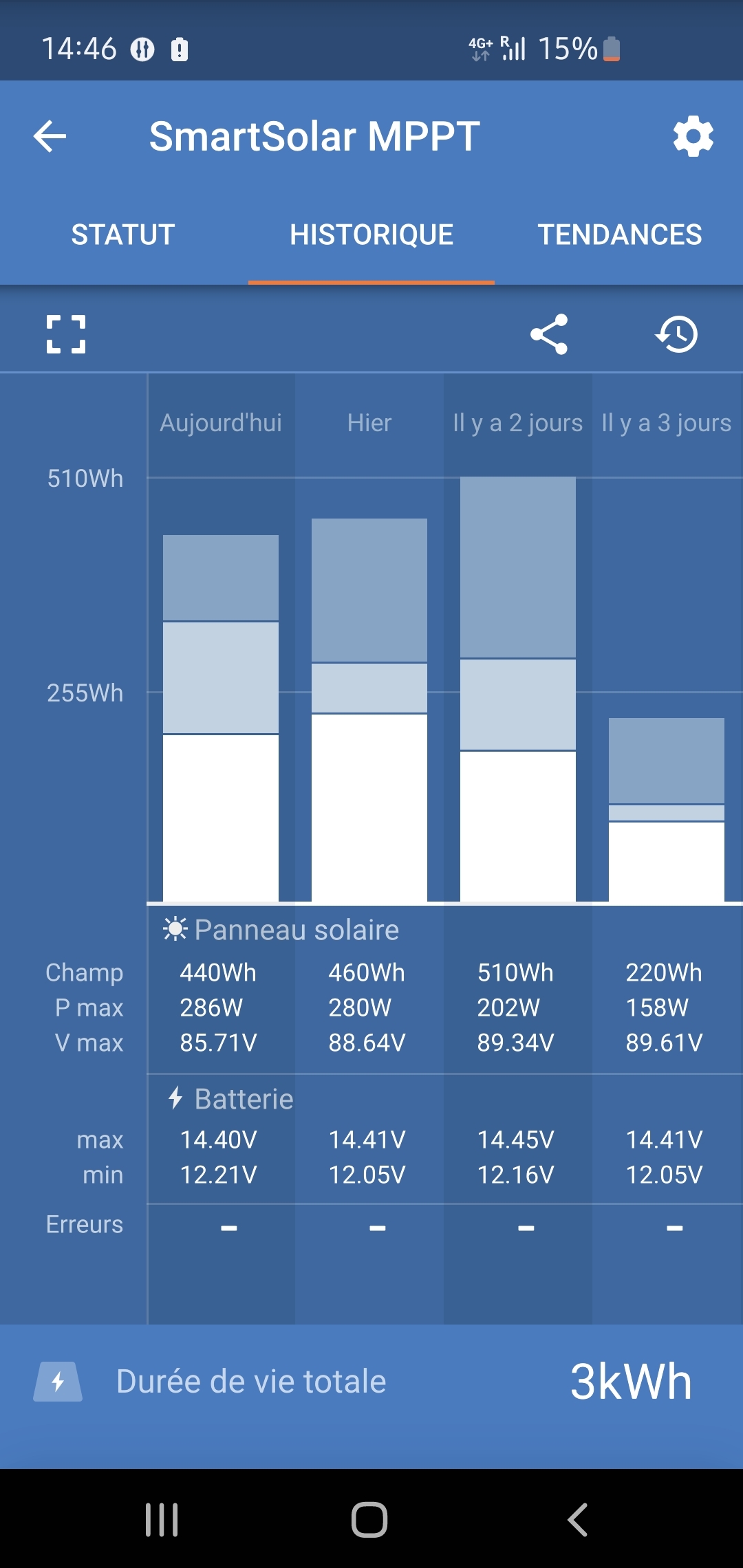Select the HISTORIQUE tab
This screenshot has height=1568, width=743.
[x=371, y=235]
